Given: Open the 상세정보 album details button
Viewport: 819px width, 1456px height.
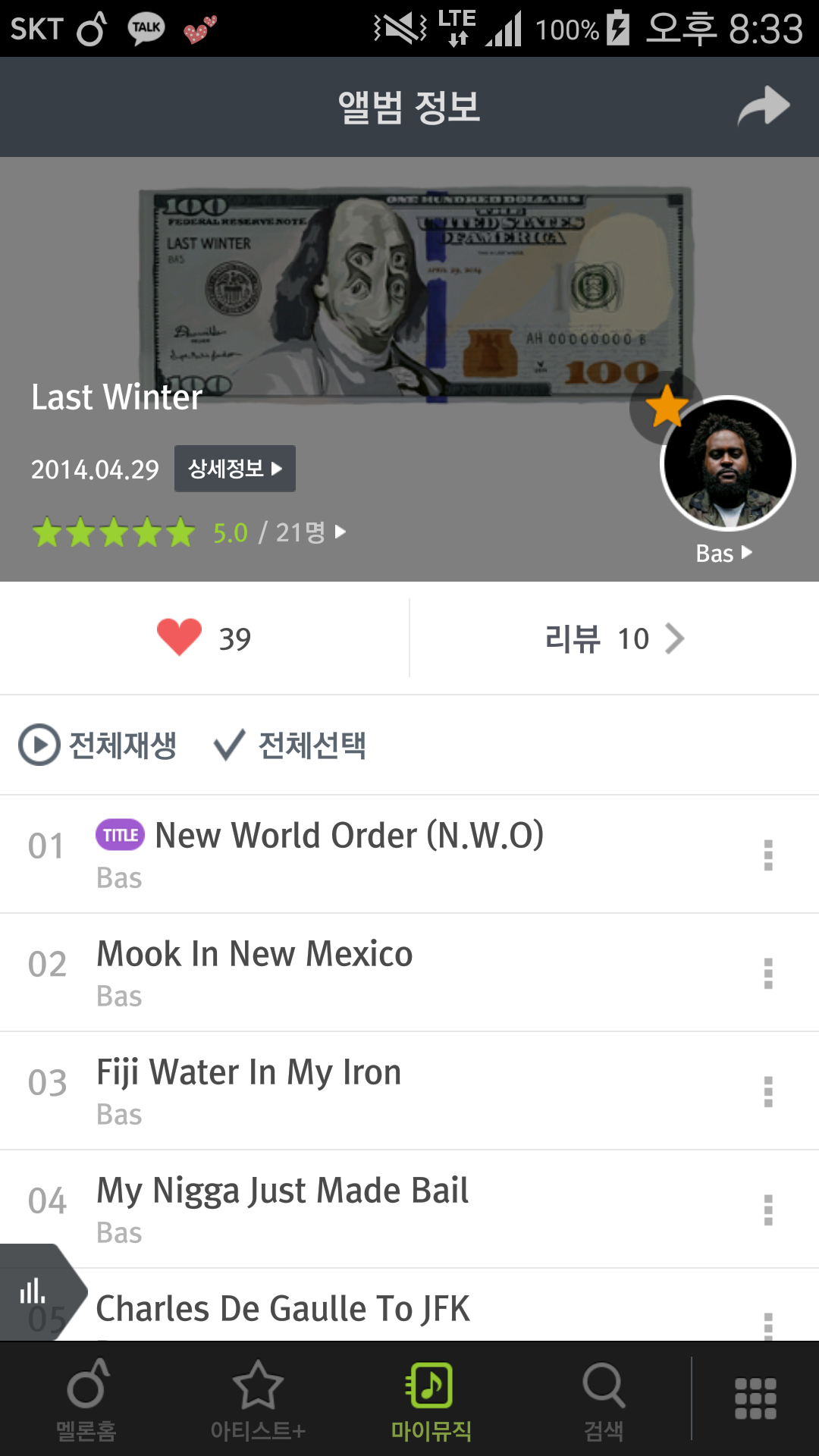Looking at the screenshot, I should click(x=234, y=469).
